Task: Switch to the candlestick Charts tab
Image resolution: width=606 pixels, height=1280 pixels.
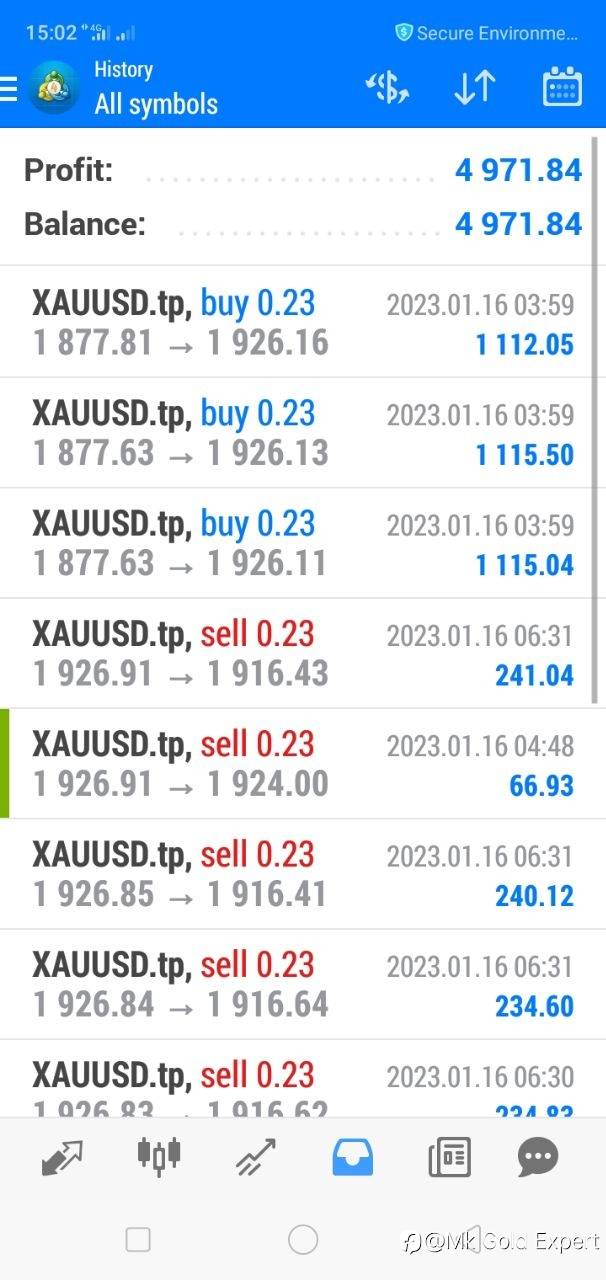Action: point(158,1156)
